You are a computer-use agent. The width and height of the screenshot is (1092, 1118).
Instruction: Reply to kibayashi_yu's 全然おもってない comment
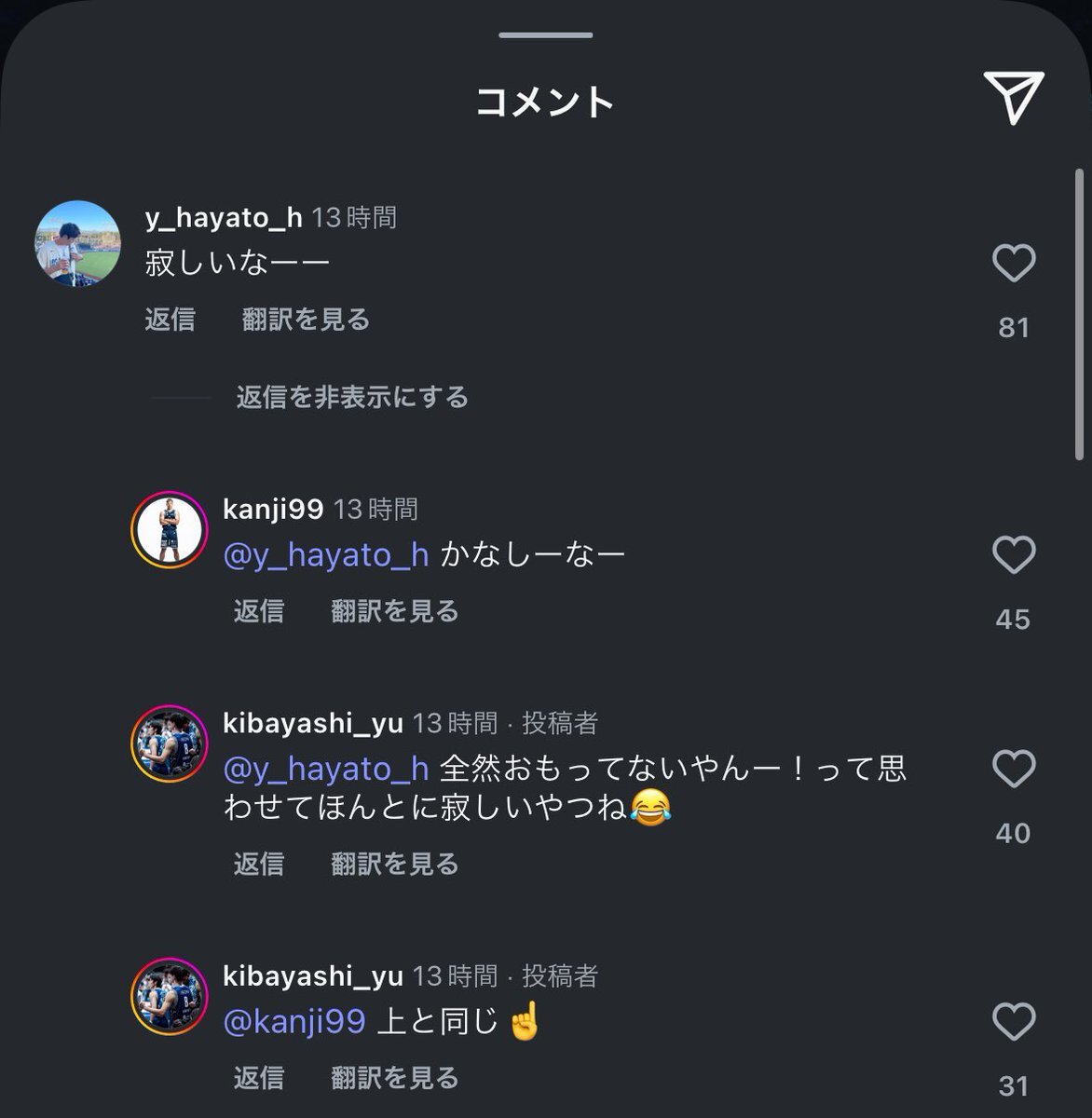click(258, 864)
